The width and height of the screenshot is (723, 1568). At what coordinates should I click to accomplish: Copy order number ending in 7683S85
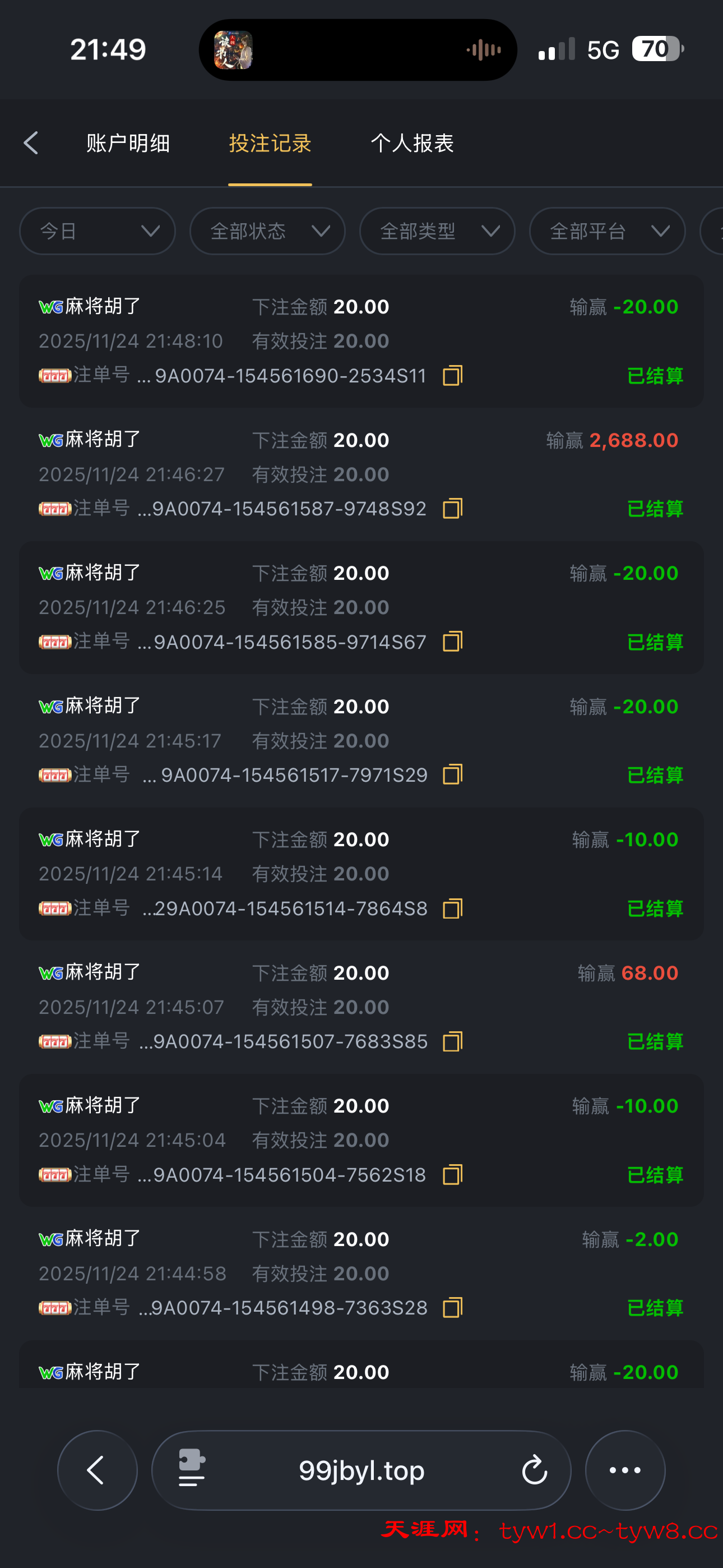point(452,1041)
